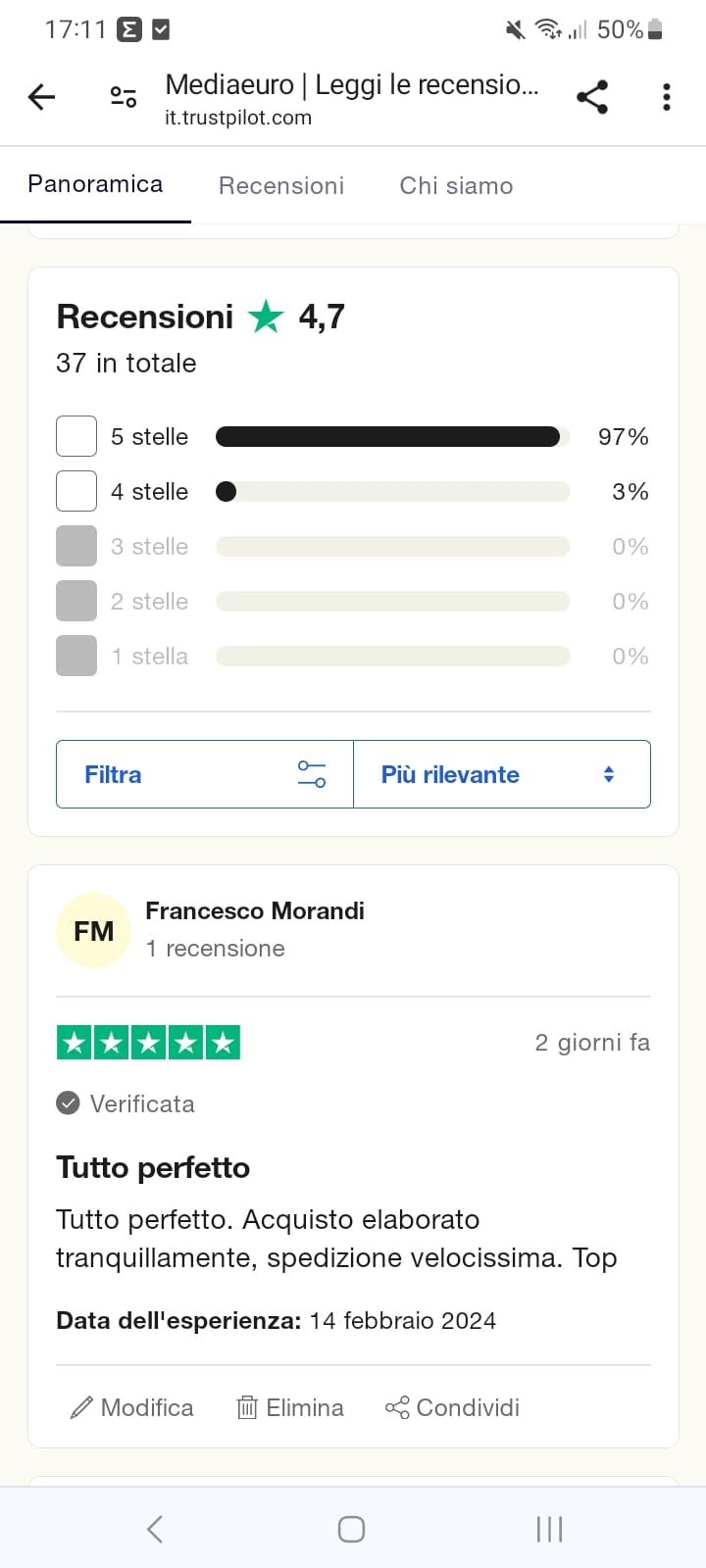Tap the system home button
Viewport: 706px width, 1568px height.
(x=351, y=1529)
